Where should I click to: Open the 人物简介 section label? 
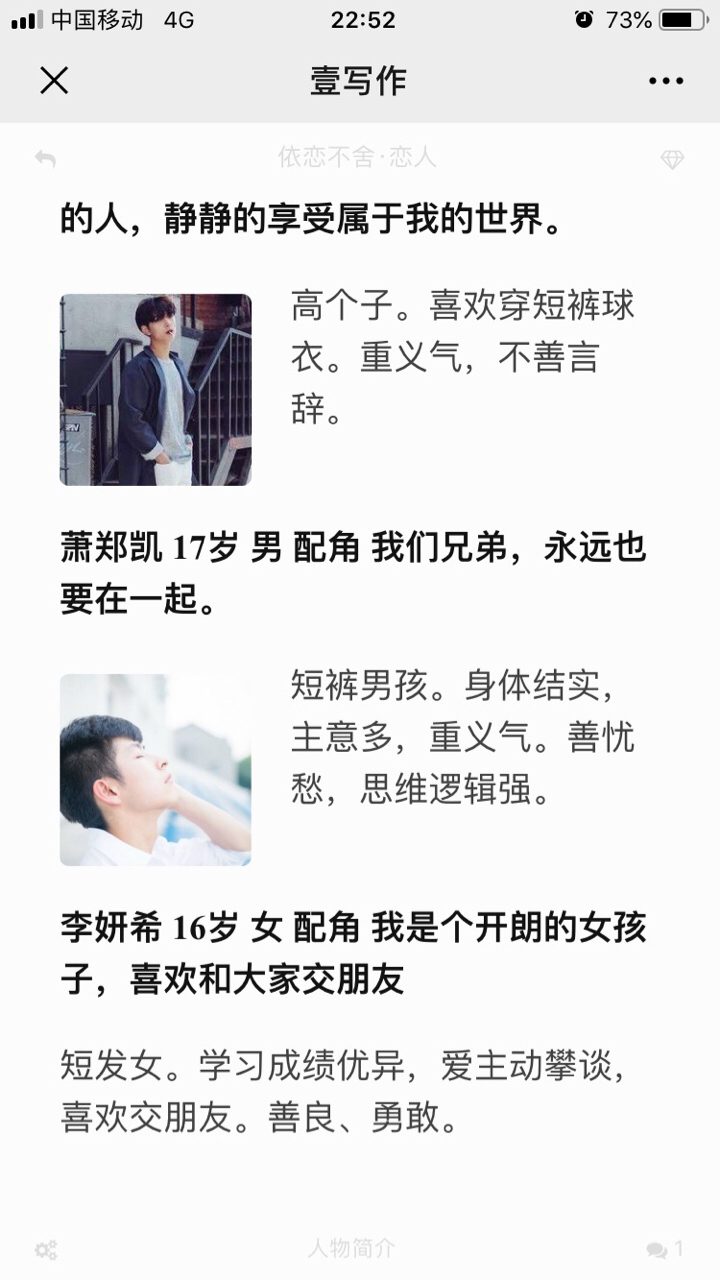351,1248
